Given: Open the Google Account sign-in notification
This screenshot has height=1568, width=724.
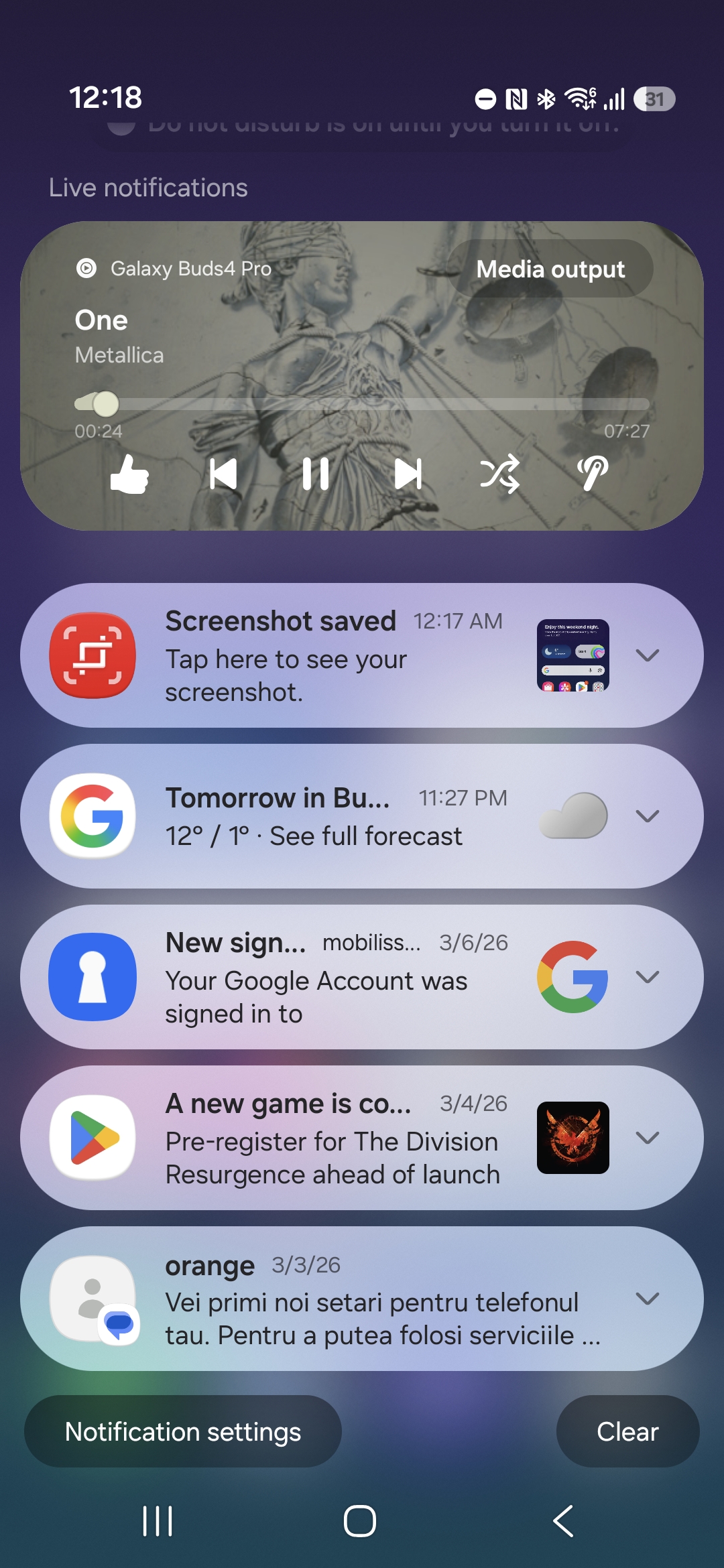Looking at the screenshot, I should [335, 977].
